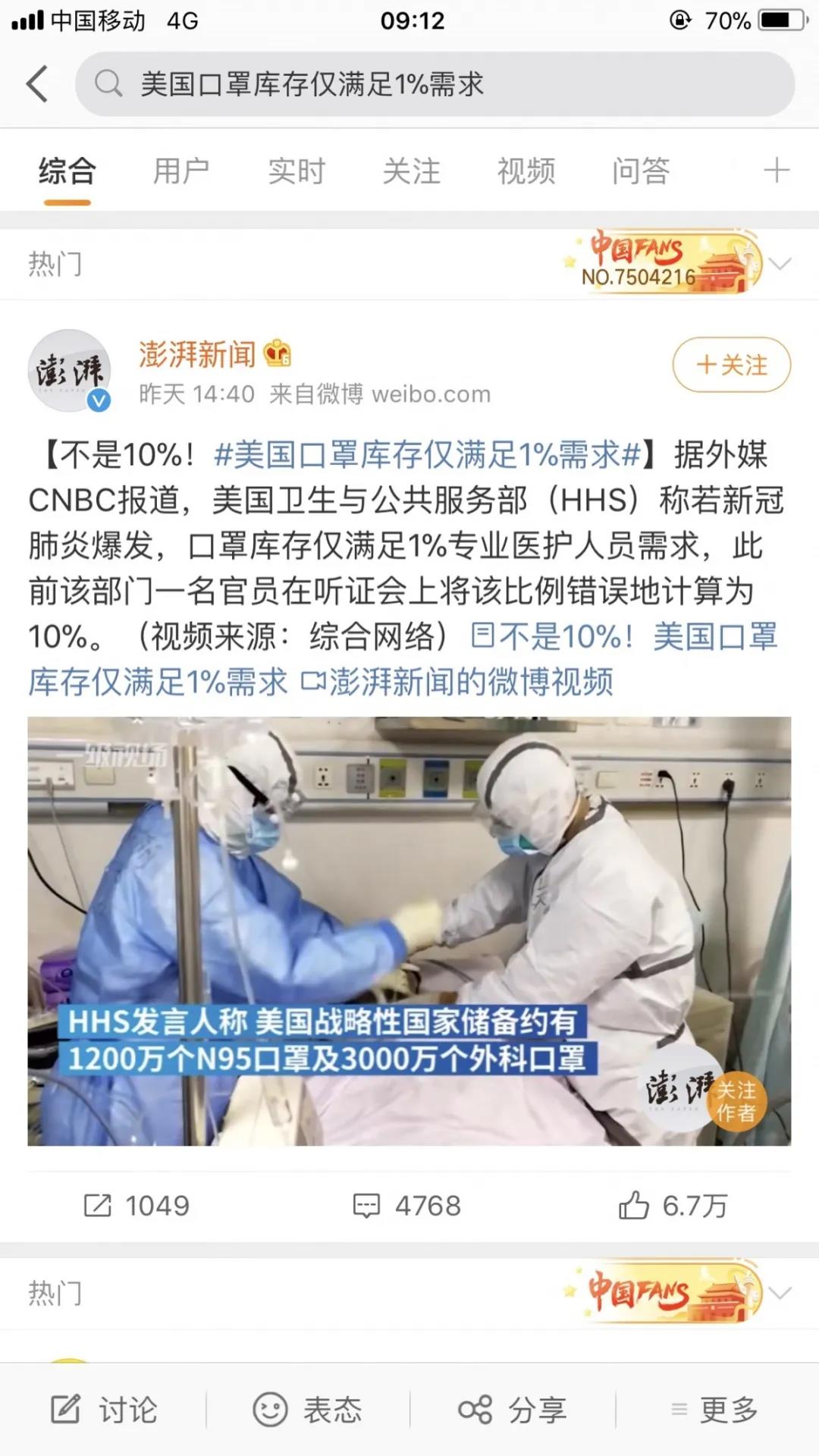Go back using the top arrow
Screen dimensions: 819x1456
[38, 83]
